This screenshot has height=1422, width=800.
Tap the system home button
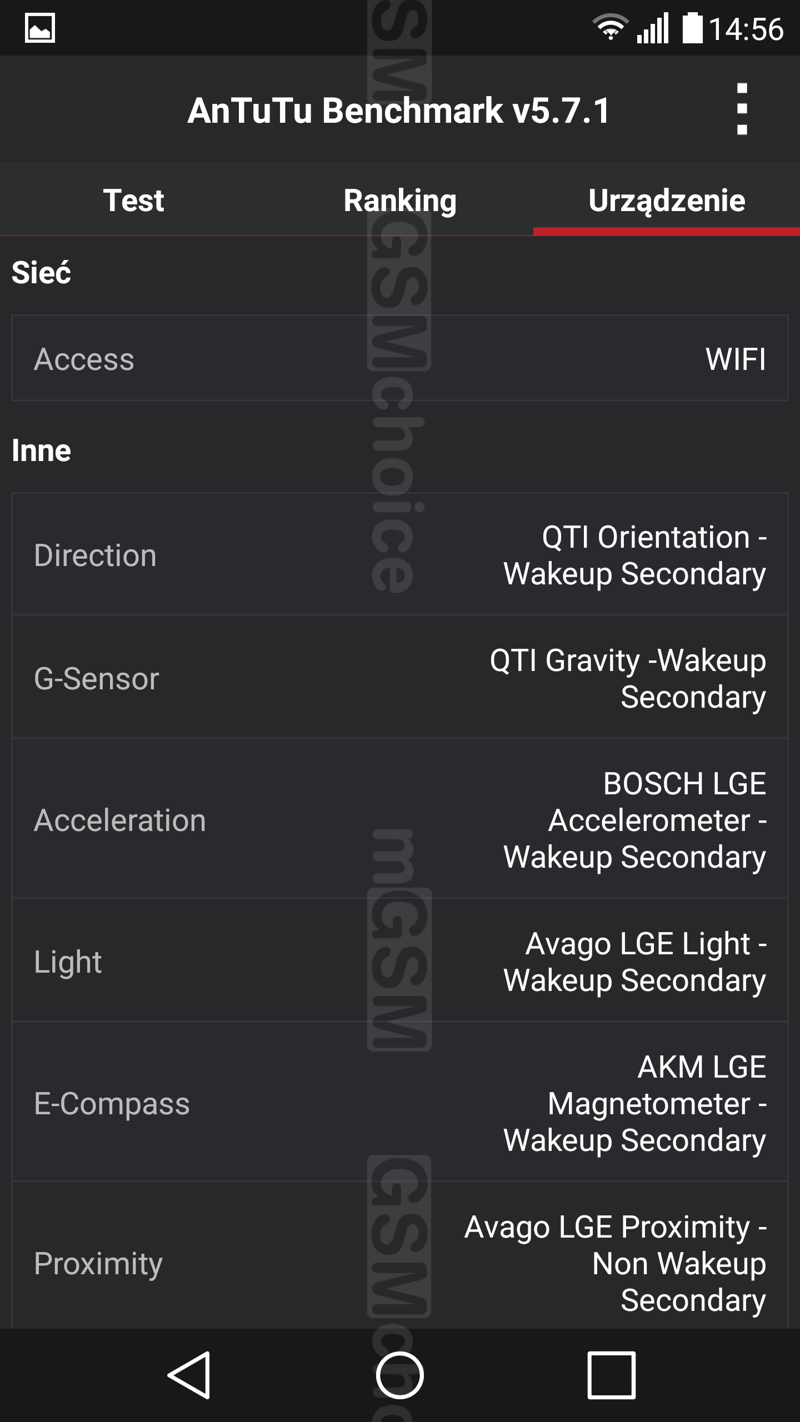pyautogui.click(x=400, y=1375)
